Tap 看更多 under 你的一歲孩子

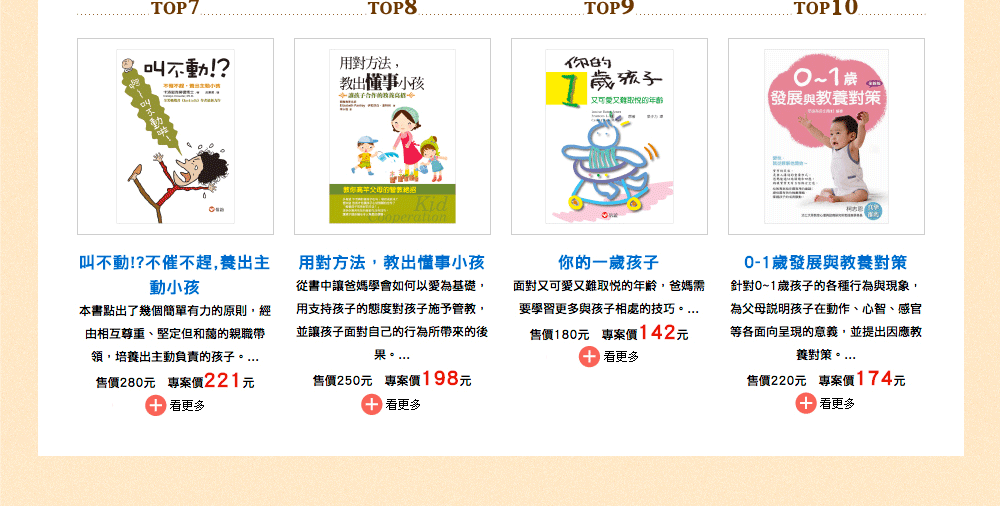[x=609, y=356]
